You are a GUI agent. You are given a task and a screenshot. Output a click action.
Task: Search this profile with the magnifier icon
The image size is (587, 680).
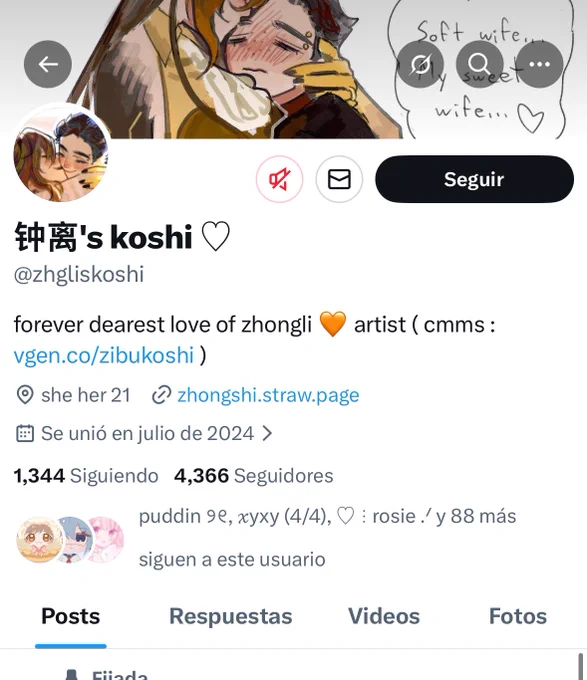tap(479, 64)
